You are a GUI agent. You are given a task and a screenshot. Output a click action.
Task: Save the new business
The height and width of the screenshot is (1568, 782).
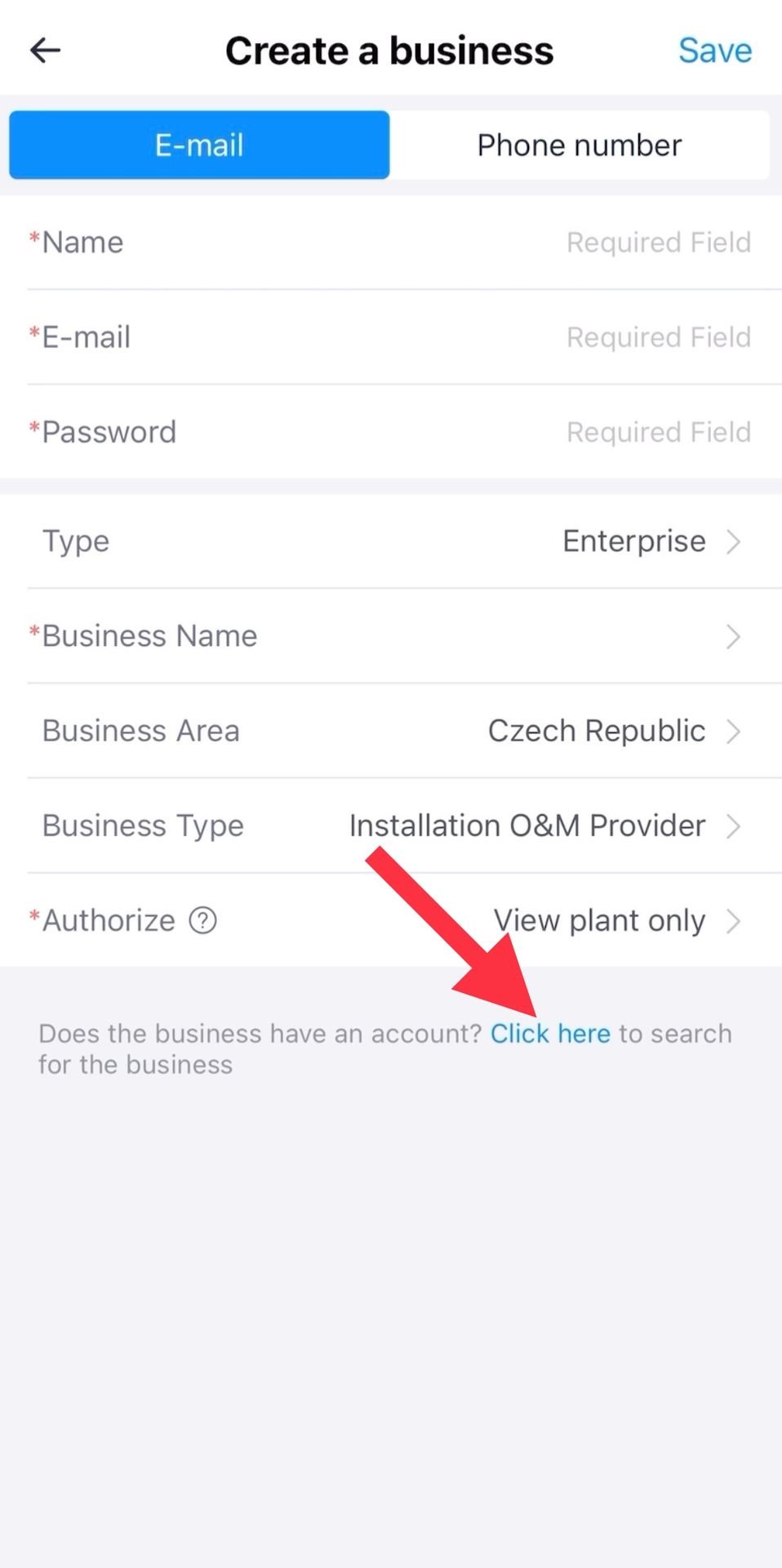(x=714, y=51)
